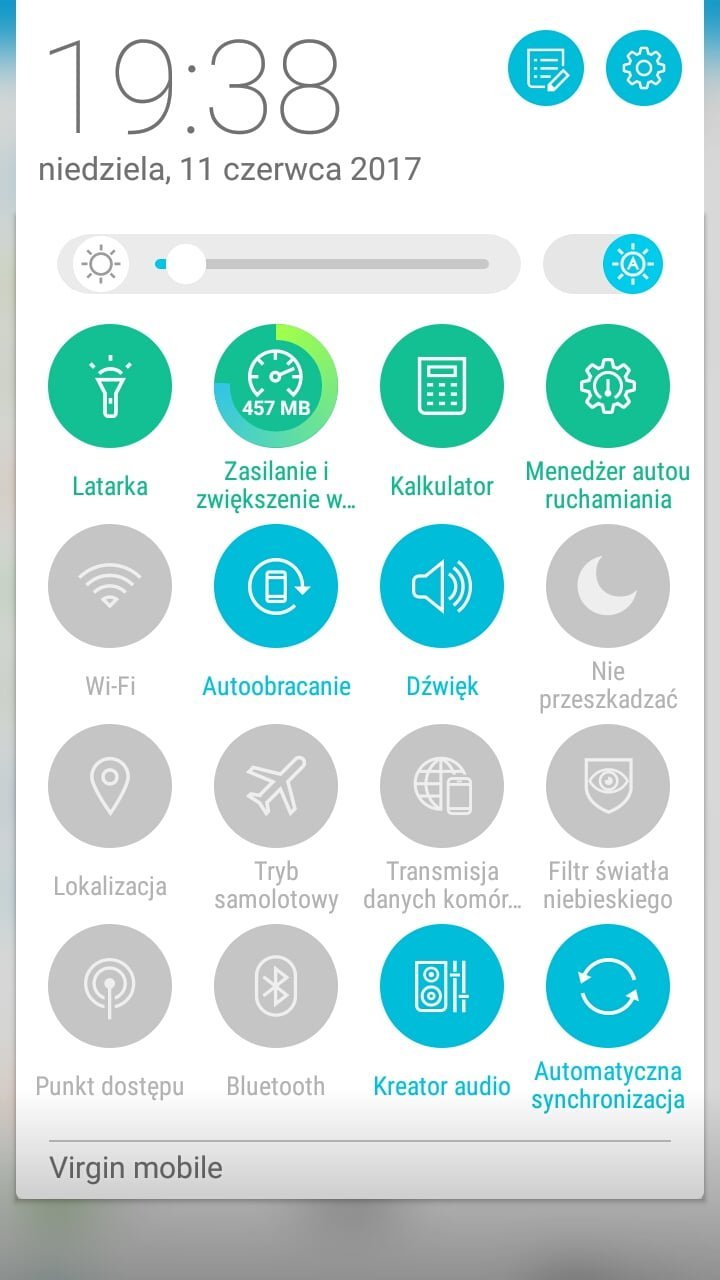
Task: Open the settings gear icon
Action: (x=644, y=68)
